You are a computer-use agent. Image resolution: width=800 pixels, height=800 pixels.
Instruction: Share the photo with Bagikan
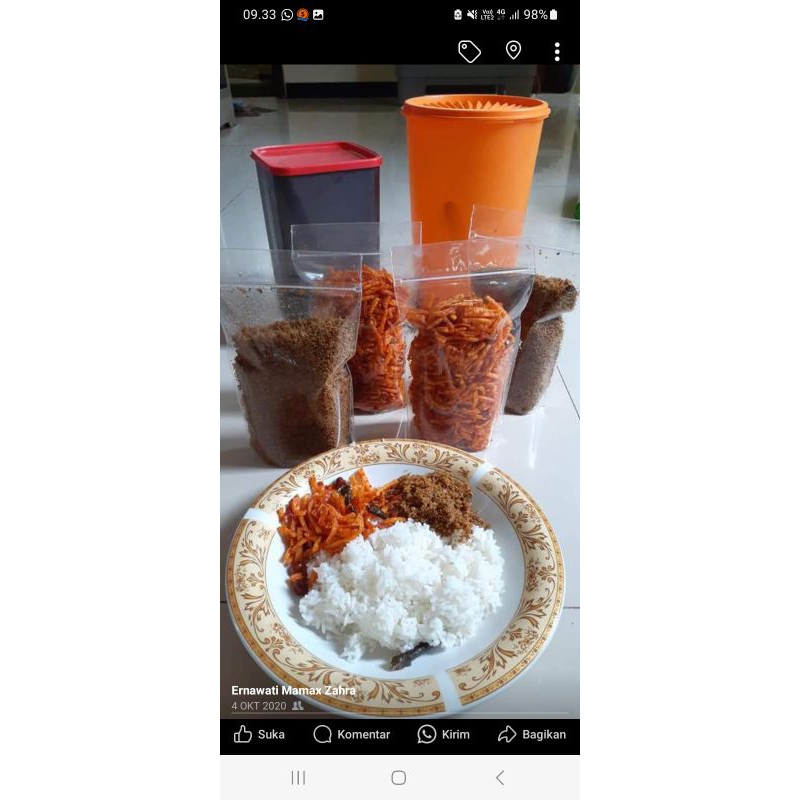(x=532, y=734)
